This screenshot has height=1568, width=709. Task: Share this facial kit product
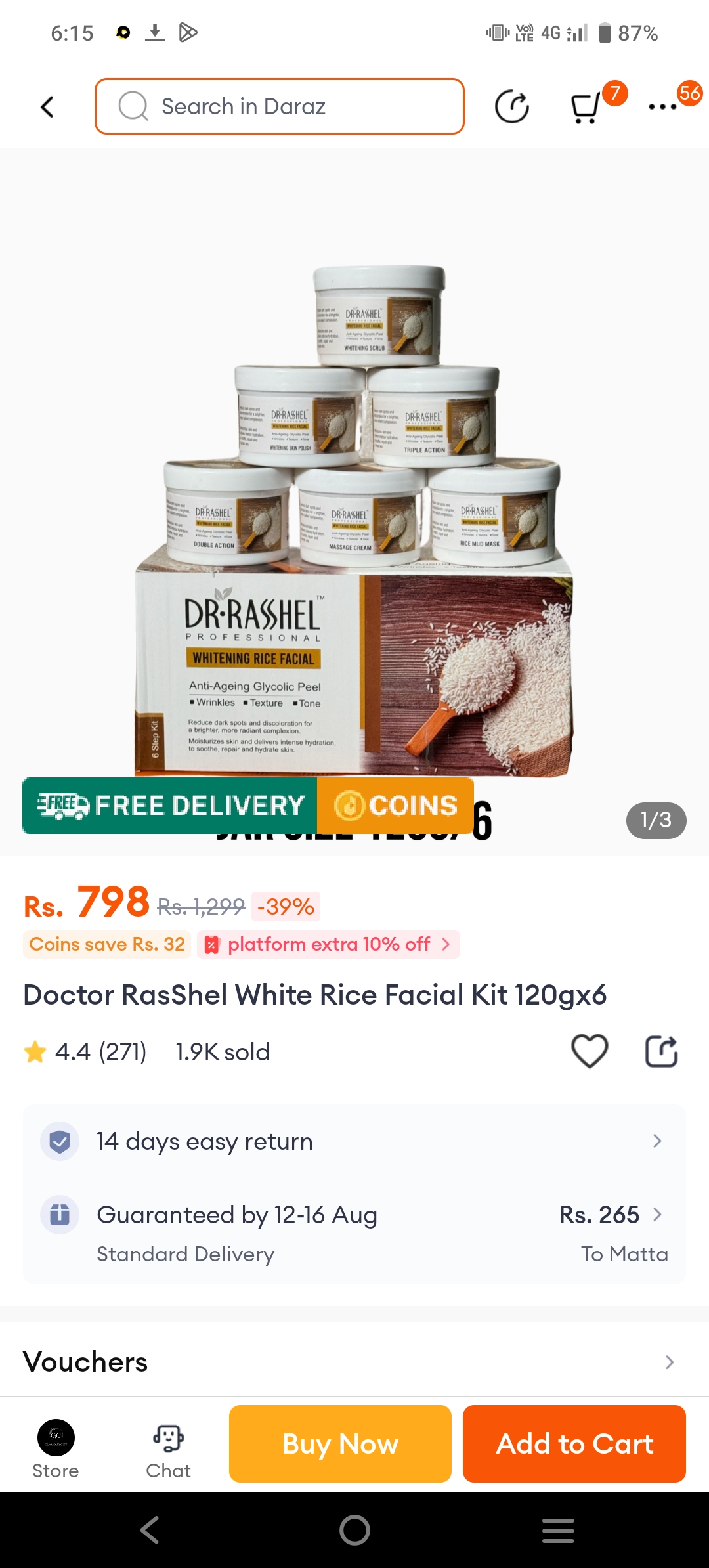[x=660, y=1051]
